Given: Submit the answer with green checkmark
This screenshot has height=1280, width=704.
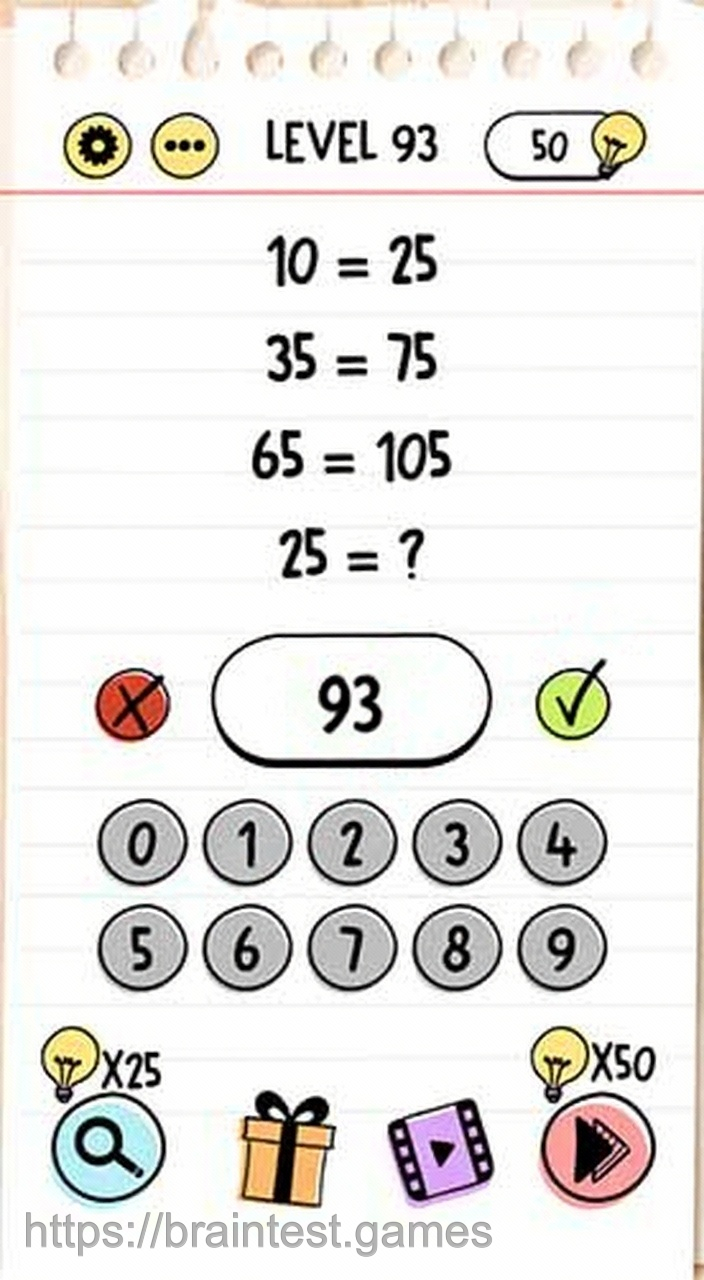Looking at the screenshot, I should [572, 703].
